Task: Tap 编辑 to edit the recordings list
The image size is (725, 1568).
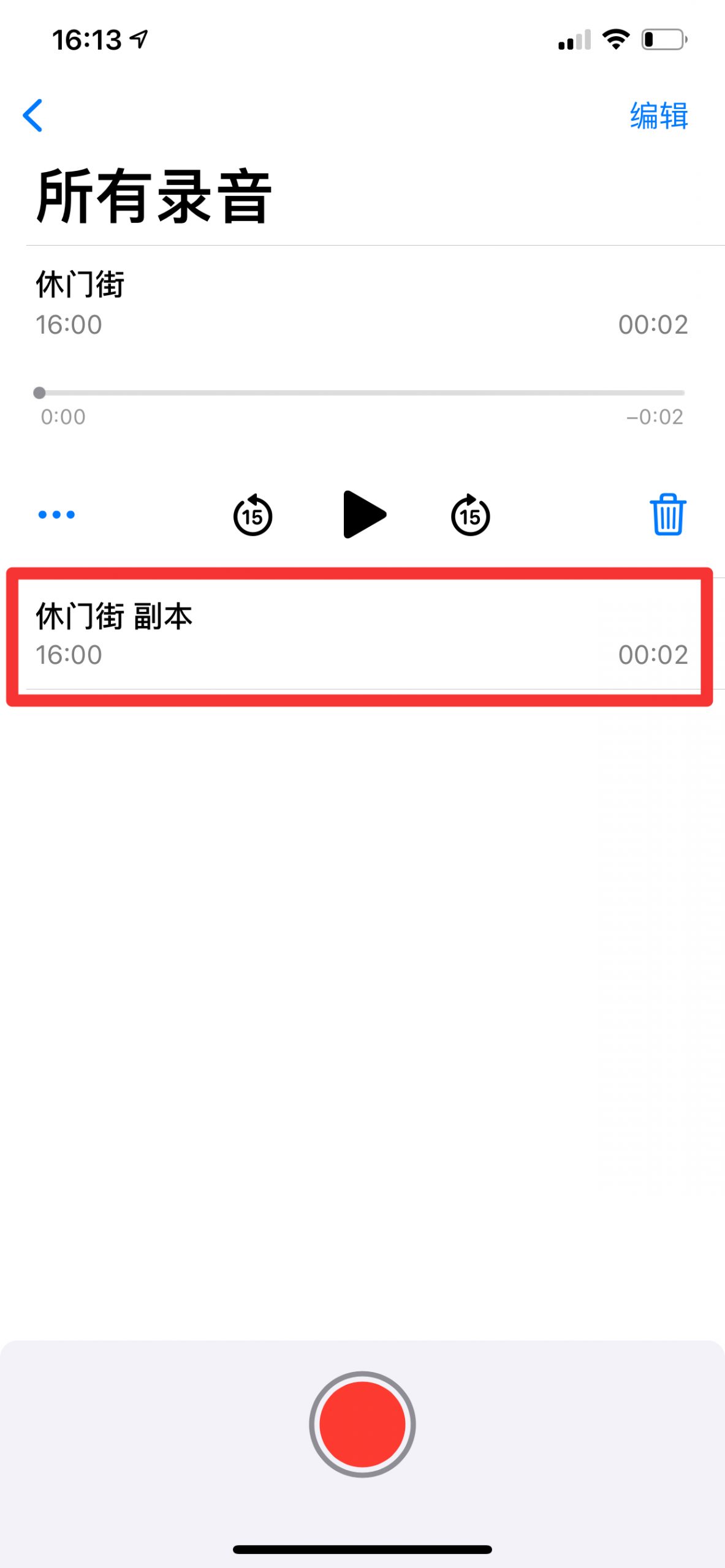Action: [x=659, y=116]
